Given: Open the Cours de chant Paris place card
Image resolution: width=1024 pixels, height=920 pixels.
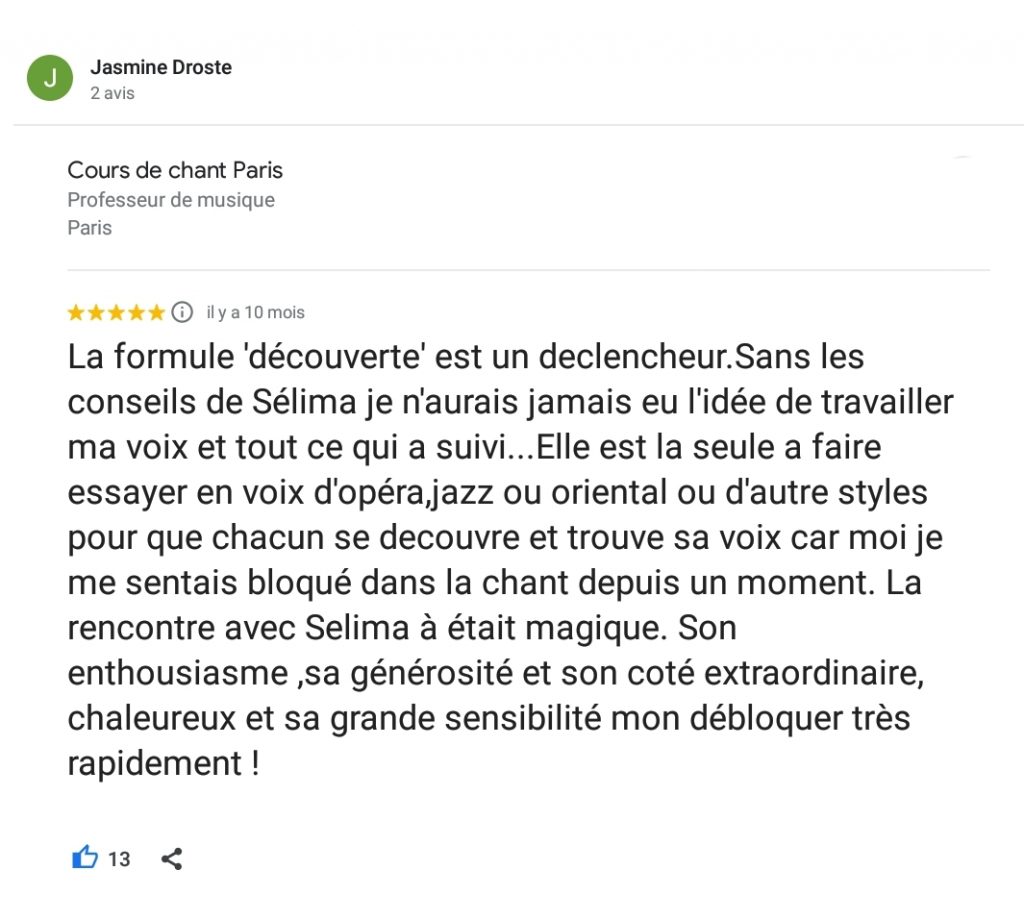Looking at the screenshot, I should click(x=175, y=171).
